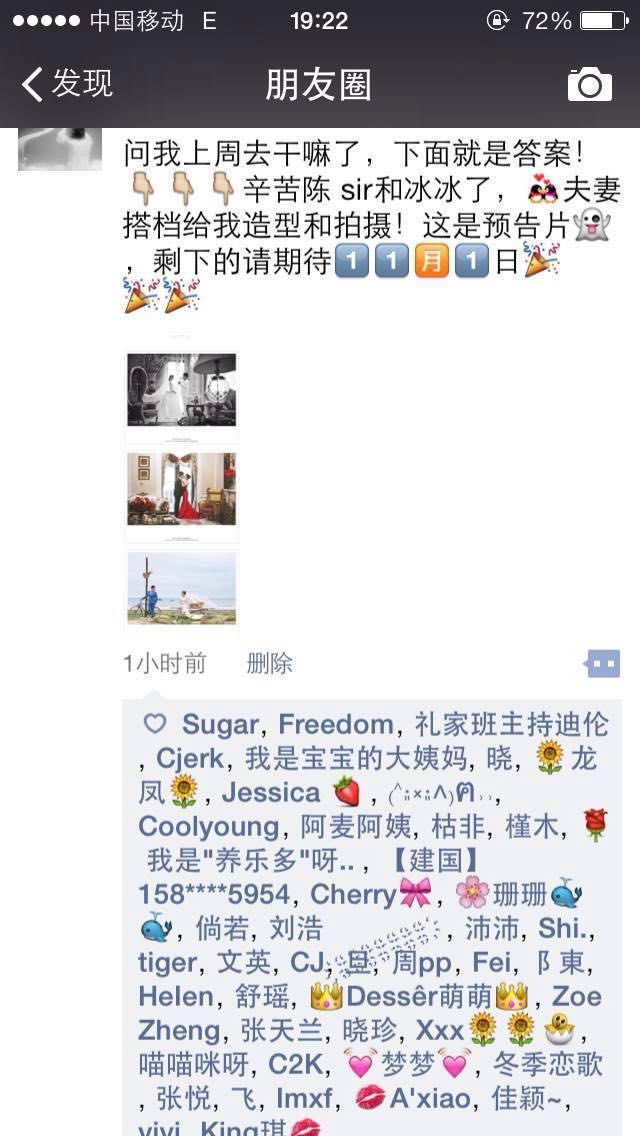This screenshot has width=640, height=1136.
Task: Open 张天兰's profile
Action: pyautogui.click(x=281, y=1030)
